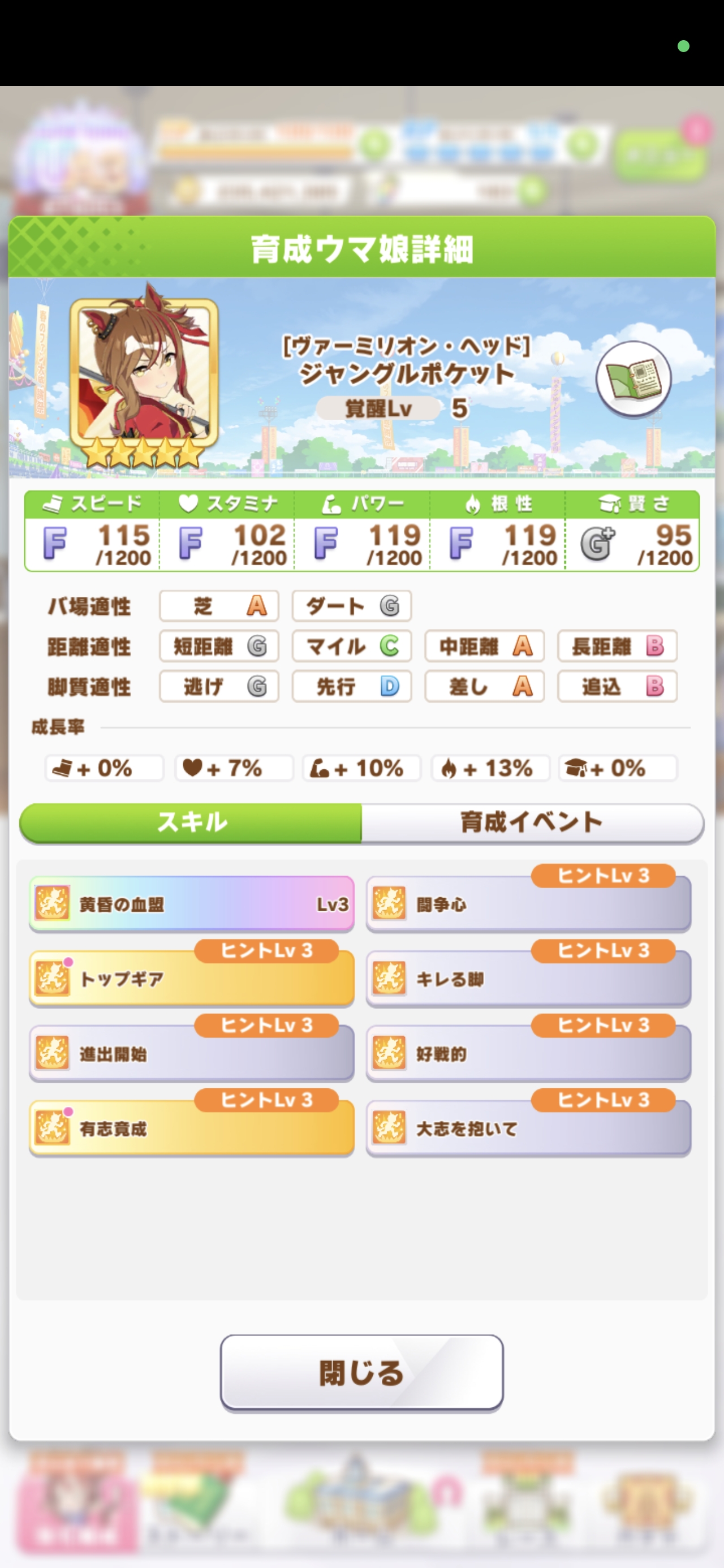The width and height of the screenshot is (724, 1568).
Task: Open the 黄昏の血盟 skill details
Action: pyautogui.click(x=191, y=904)
